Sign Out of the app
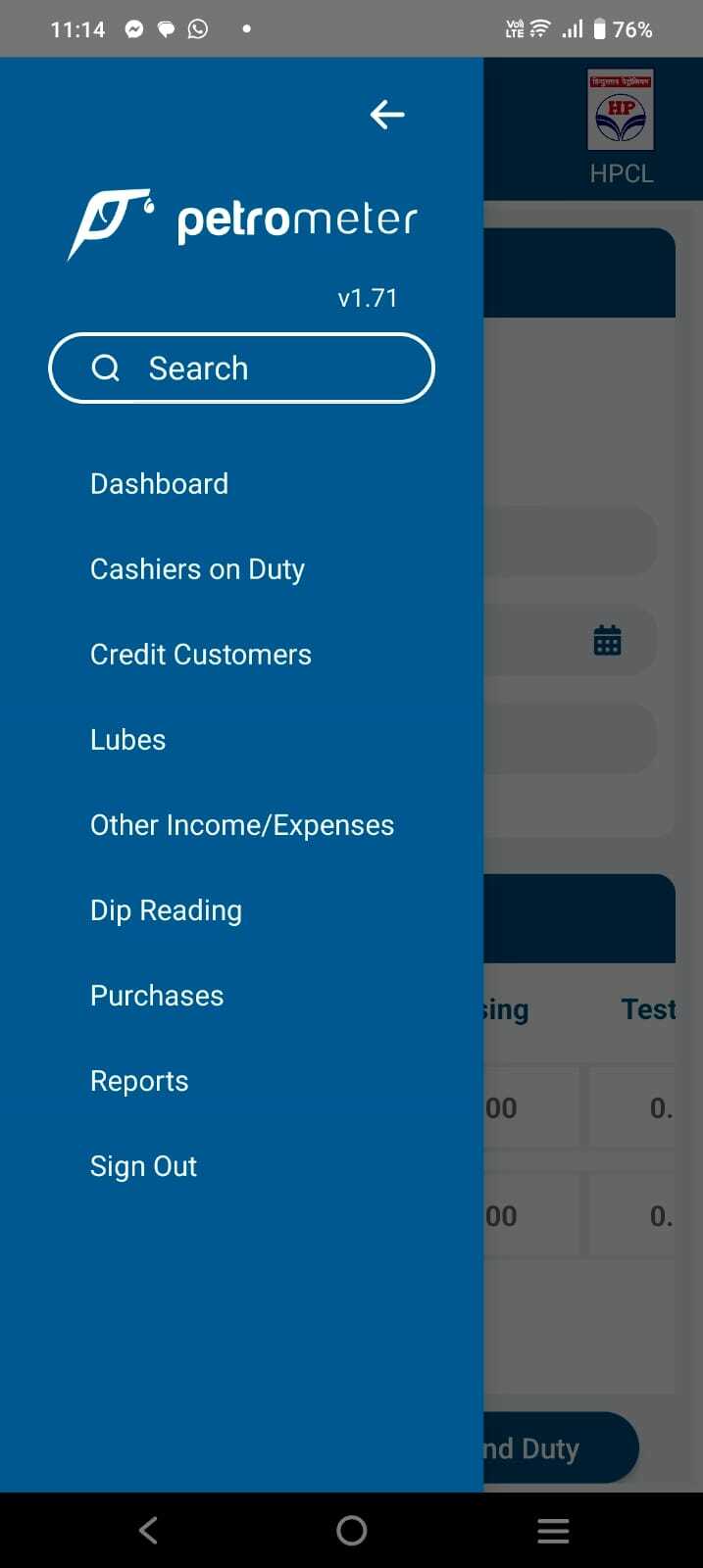The height and width of the screenshot is (1568, 703). tap(143, 1166)
